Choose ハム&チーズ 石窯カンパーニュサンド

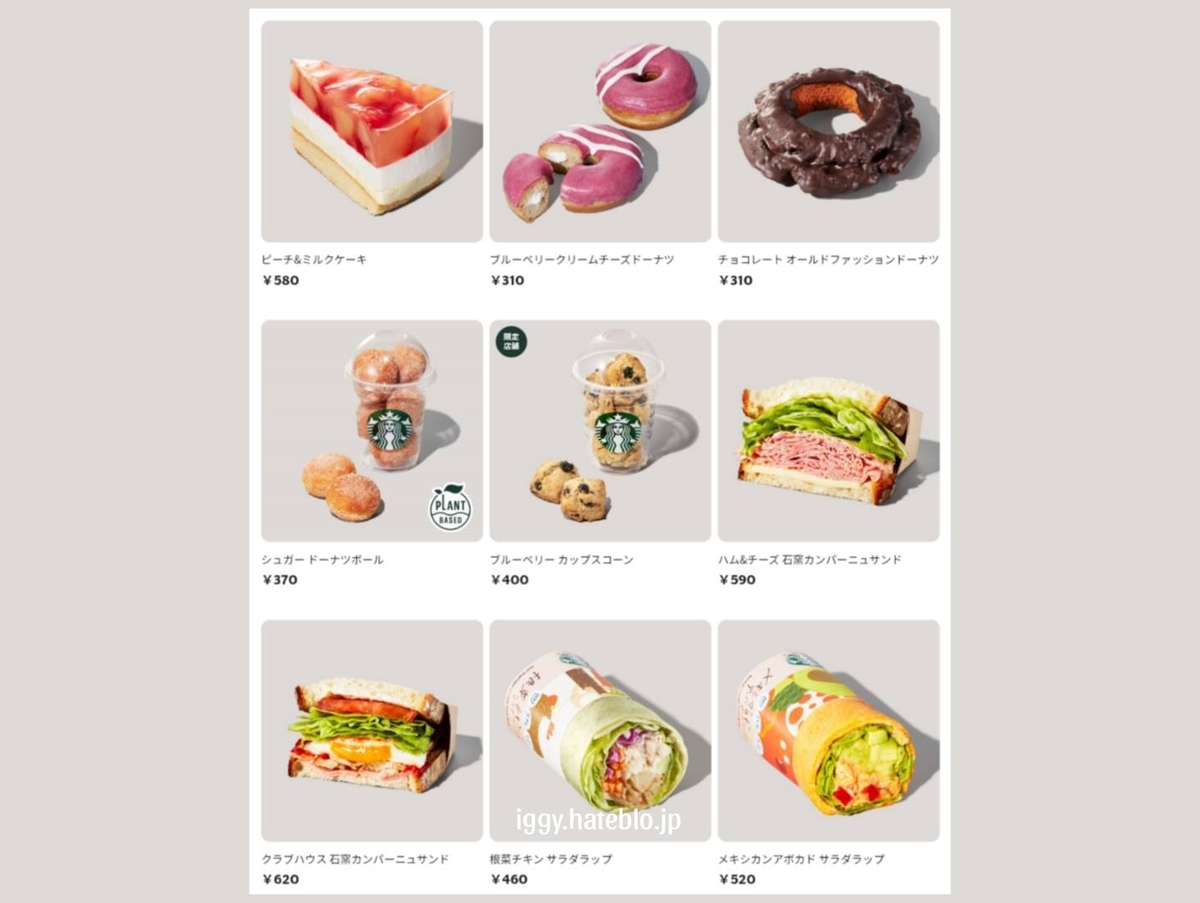pyautogui.click(x=828, y=431)
